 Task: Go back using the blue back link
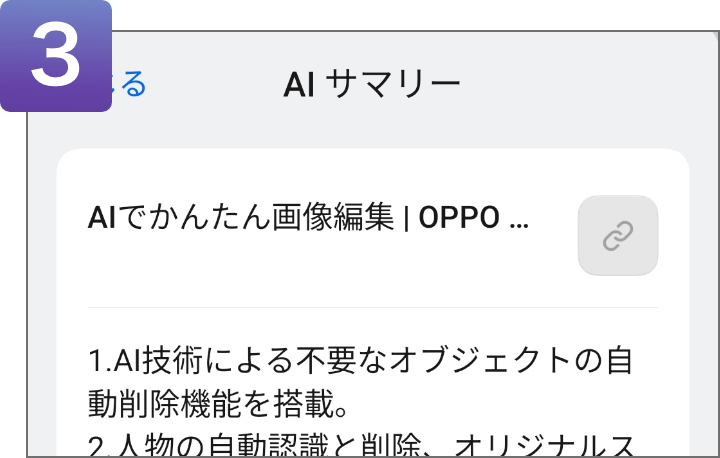tap(130, 85)
